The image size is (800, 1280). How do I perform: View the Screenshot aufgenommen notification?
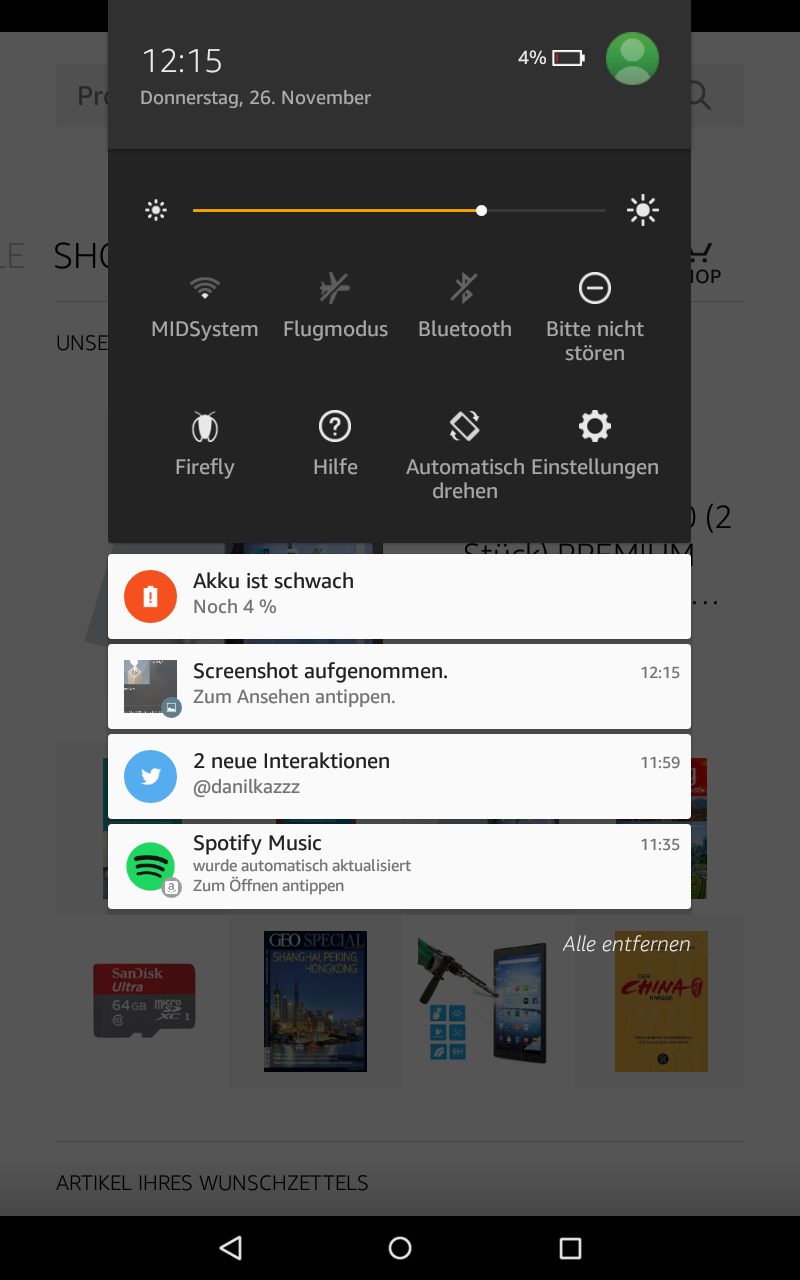[x=399, y=686]
